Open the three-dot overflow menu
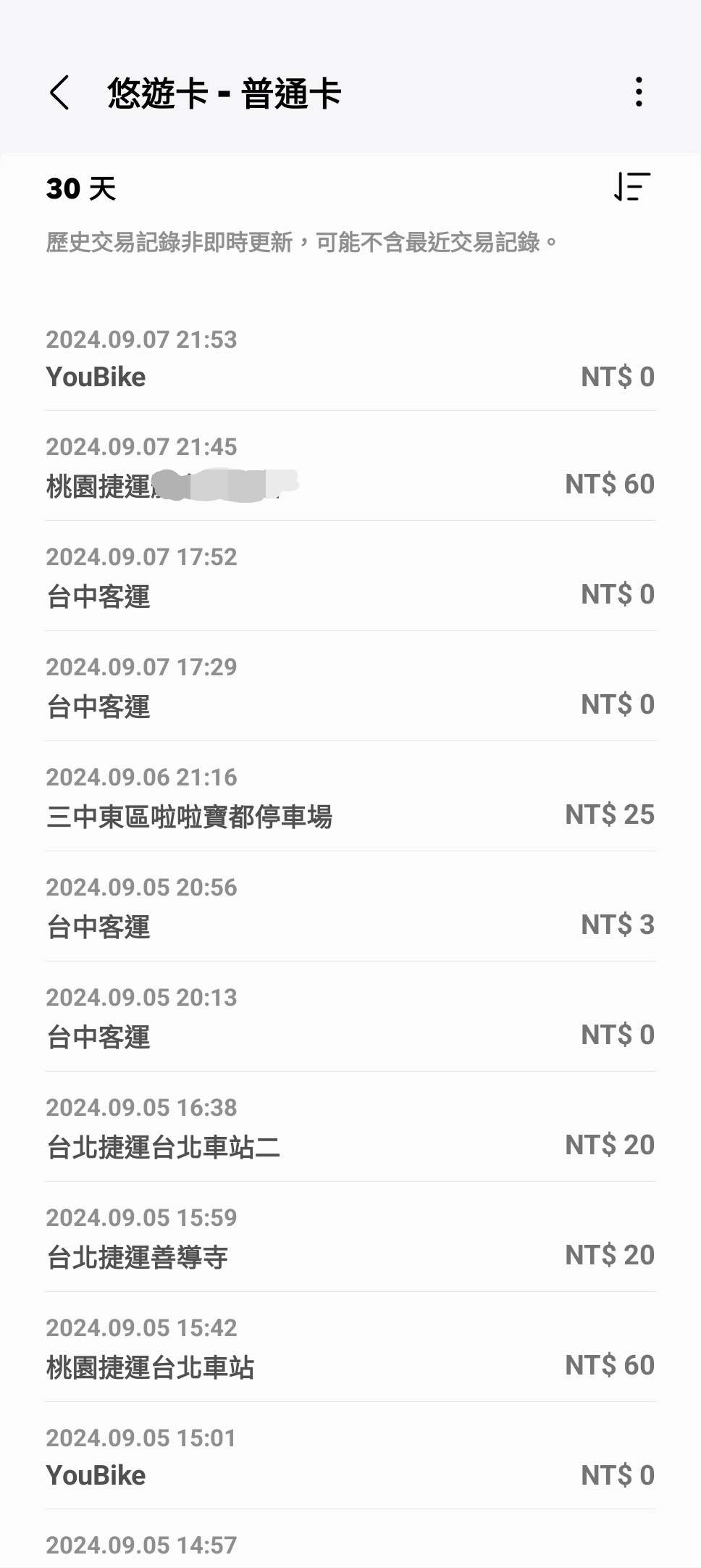The image size is (701, 1568). click(638, 93)
